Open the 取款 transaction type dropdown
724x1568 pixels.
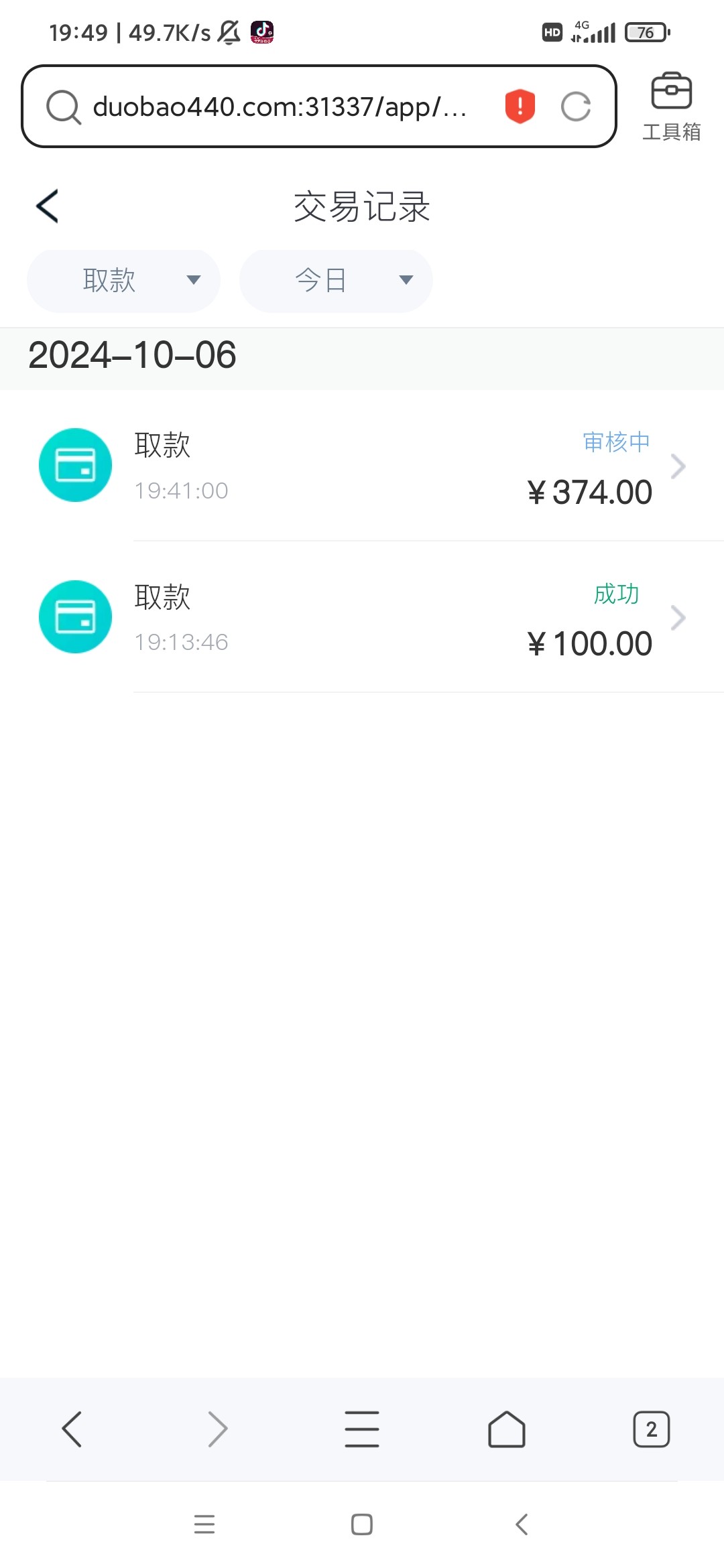click(123, 281)
